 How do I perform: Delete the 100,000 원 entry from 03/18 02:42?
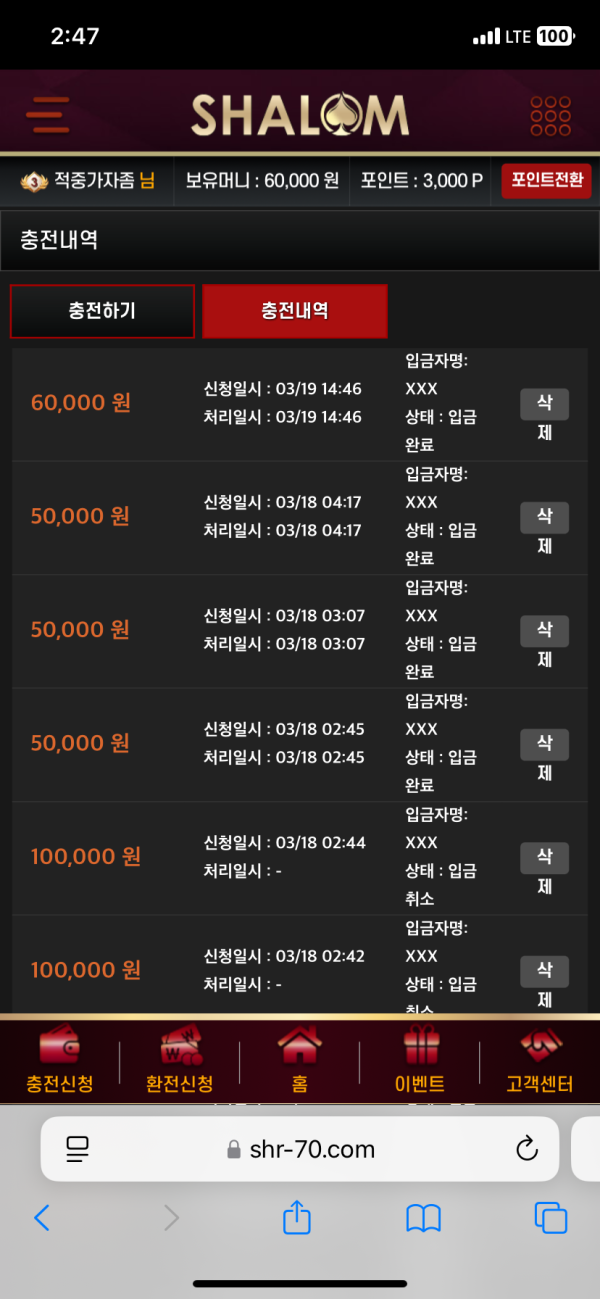click(x=545, y=984)
